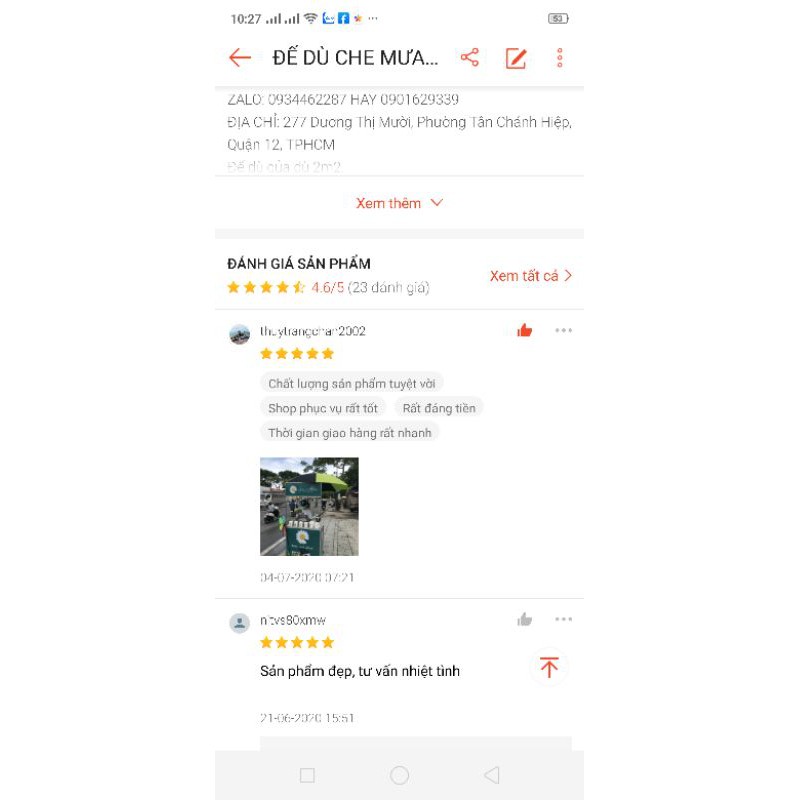800x800 pixels.
Task: View all reviews via Xem tất cả
Action: [531, 276]
